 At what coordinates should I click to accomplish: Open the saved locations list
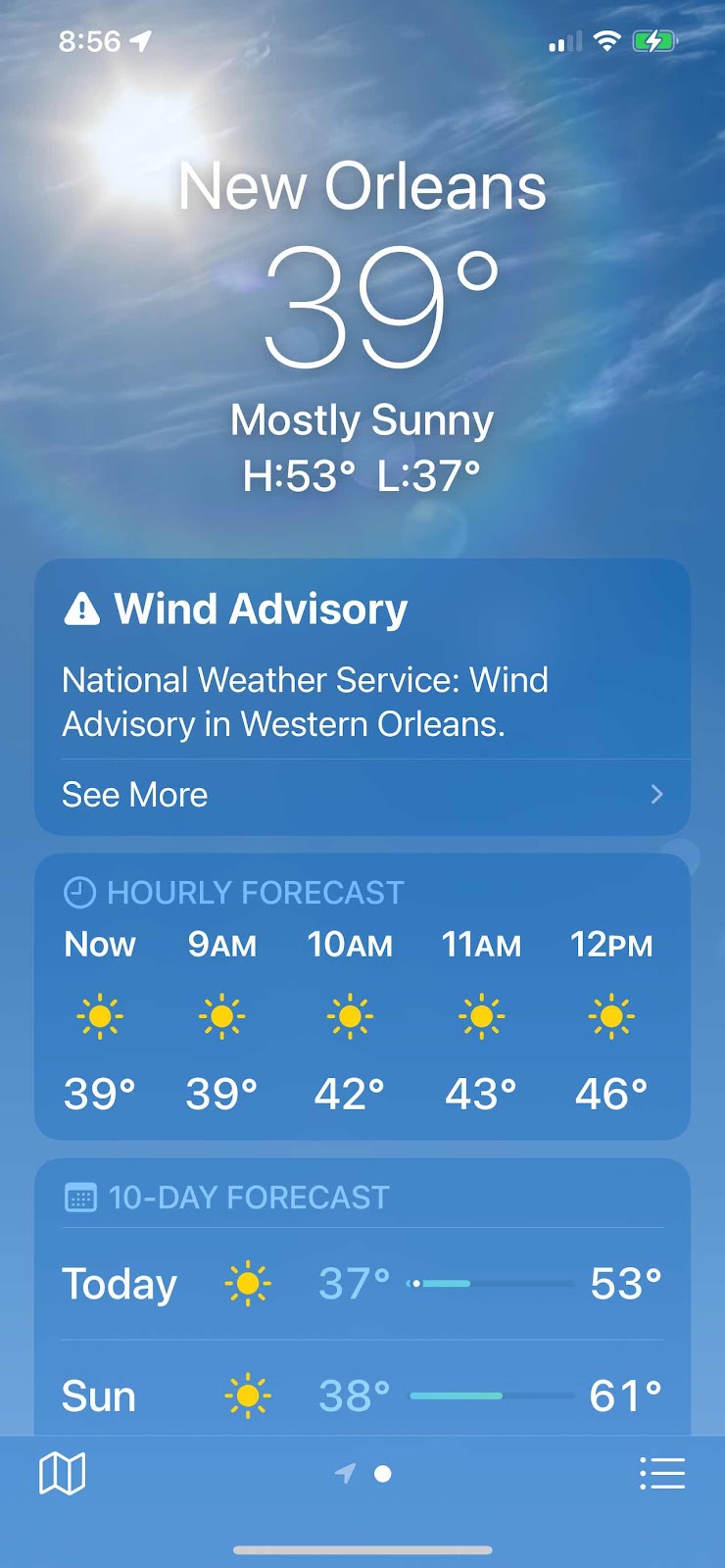click(661, 1473)
